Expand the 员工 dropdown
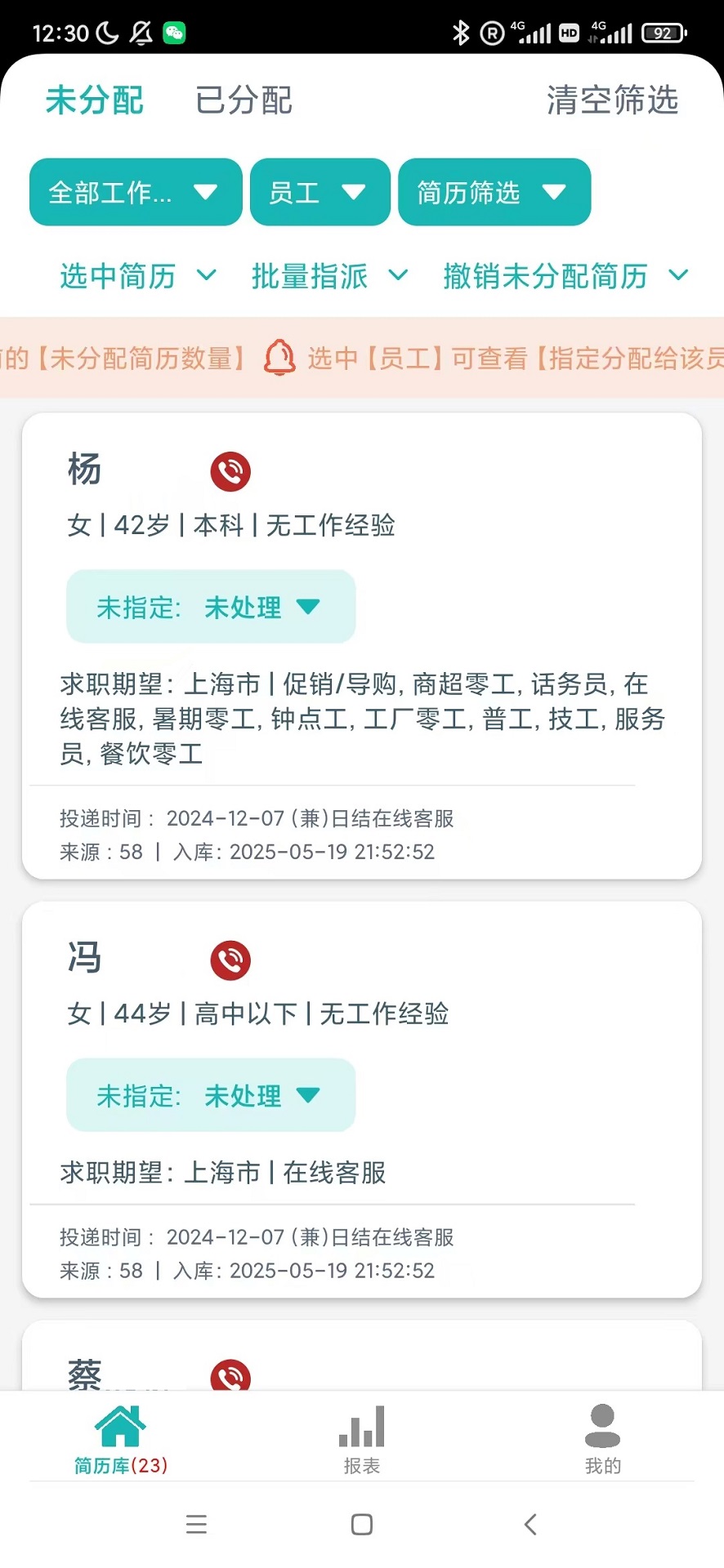 [x=320, y=192]
